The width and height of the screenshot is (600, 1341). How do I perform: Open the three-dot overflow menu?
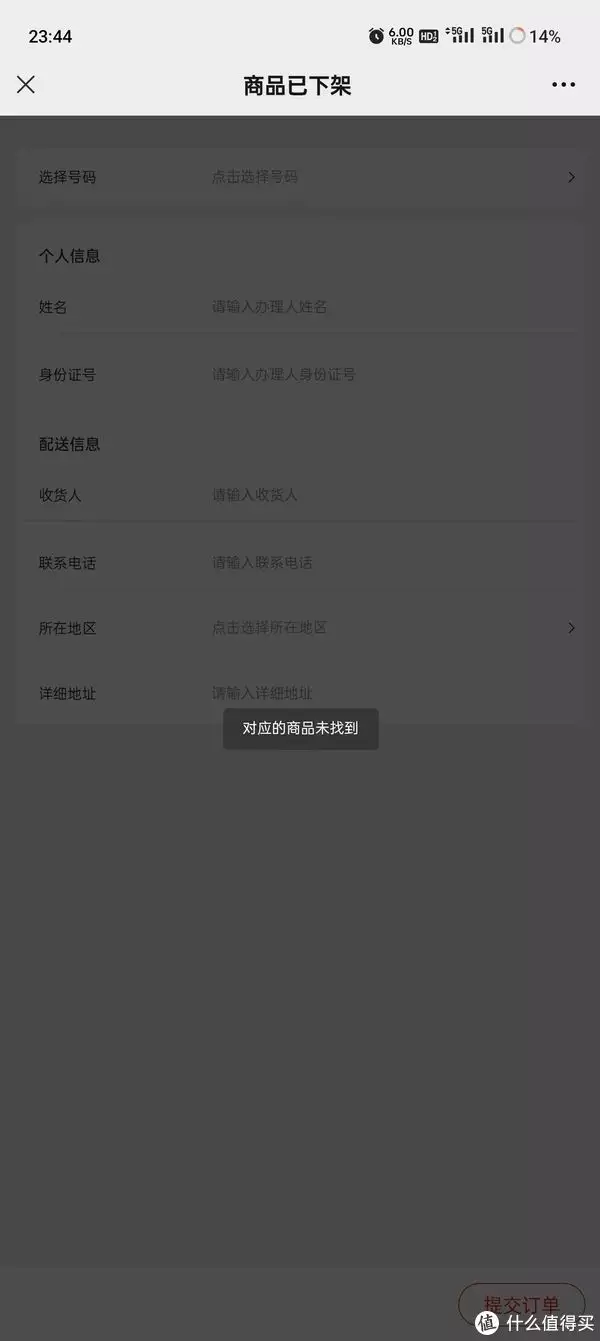point(563,85)
